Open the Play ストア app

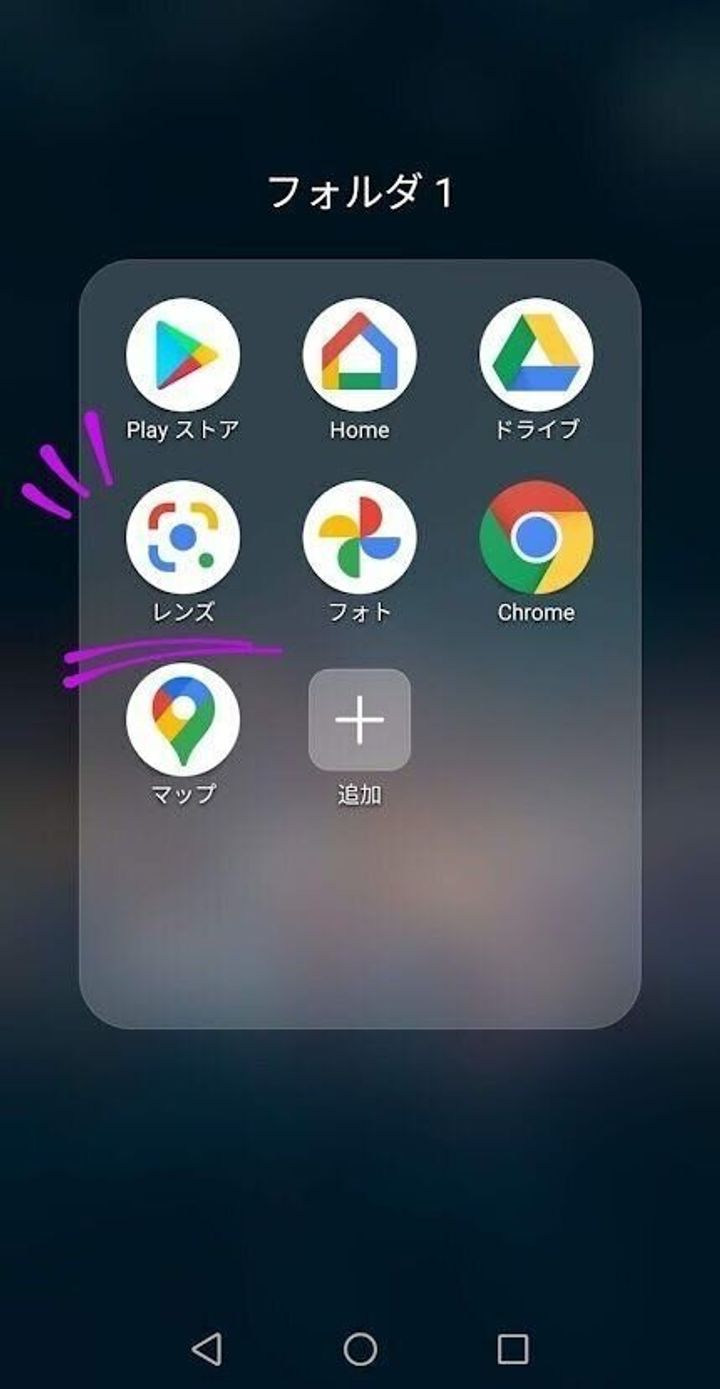tap(183, 355)
